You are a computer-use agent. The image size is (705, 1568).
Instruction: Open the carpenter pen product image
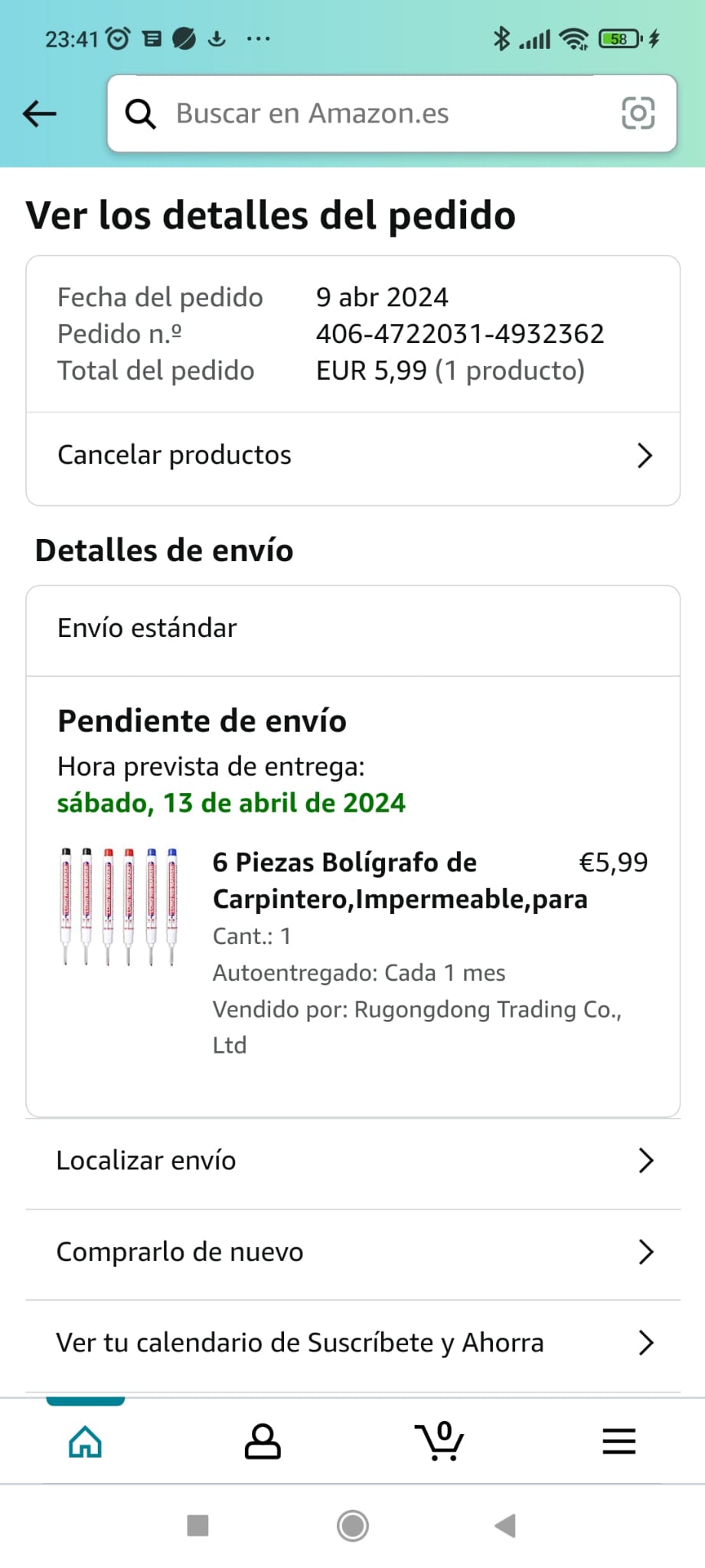(x=119, y=906)
